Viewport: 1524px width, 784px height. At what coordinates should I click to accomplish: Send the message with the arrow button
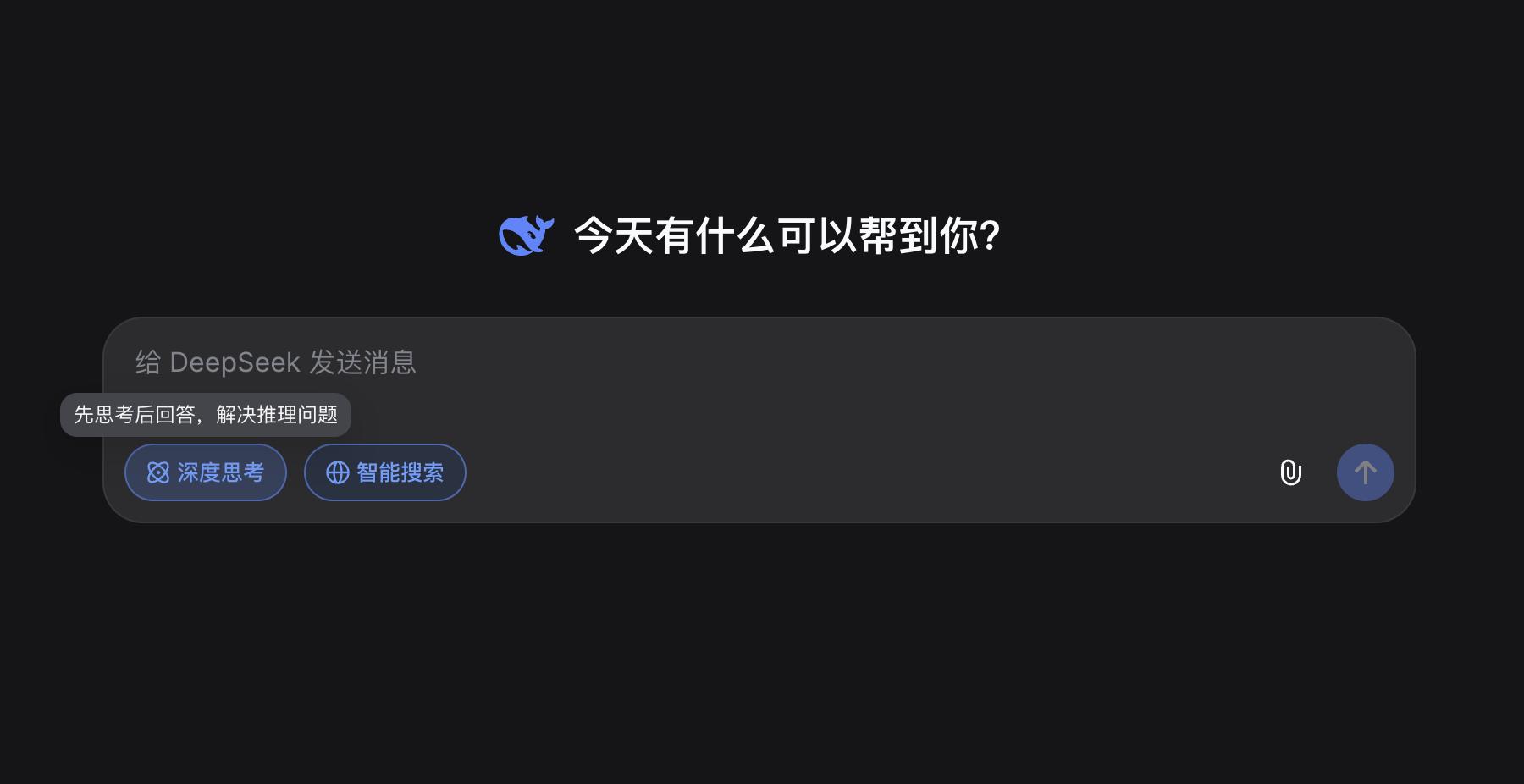1365,472
